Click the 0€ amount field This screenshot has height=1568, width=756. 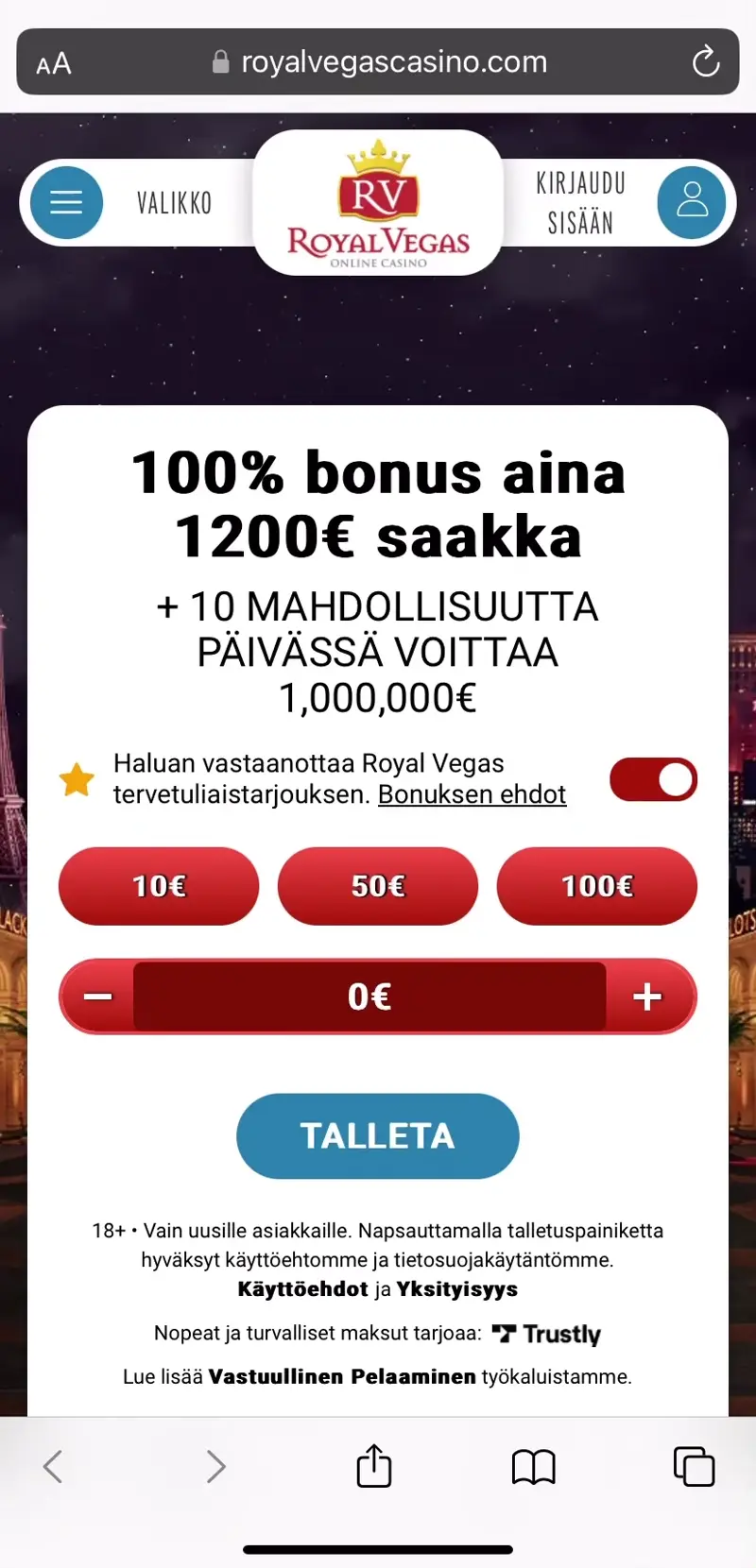pos(370,996)
